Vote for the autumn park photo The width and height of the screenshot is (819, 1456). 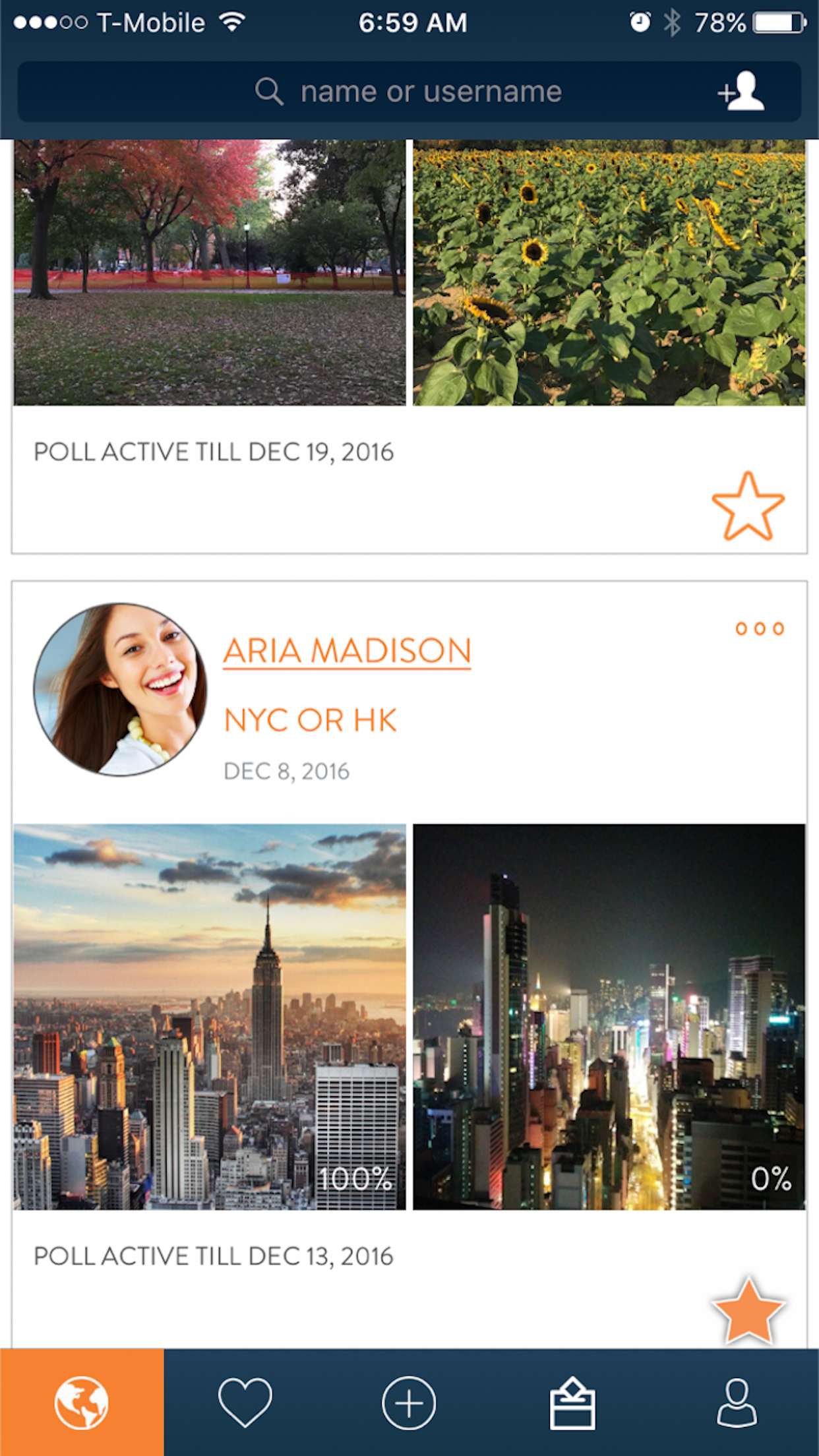point(210,272)
